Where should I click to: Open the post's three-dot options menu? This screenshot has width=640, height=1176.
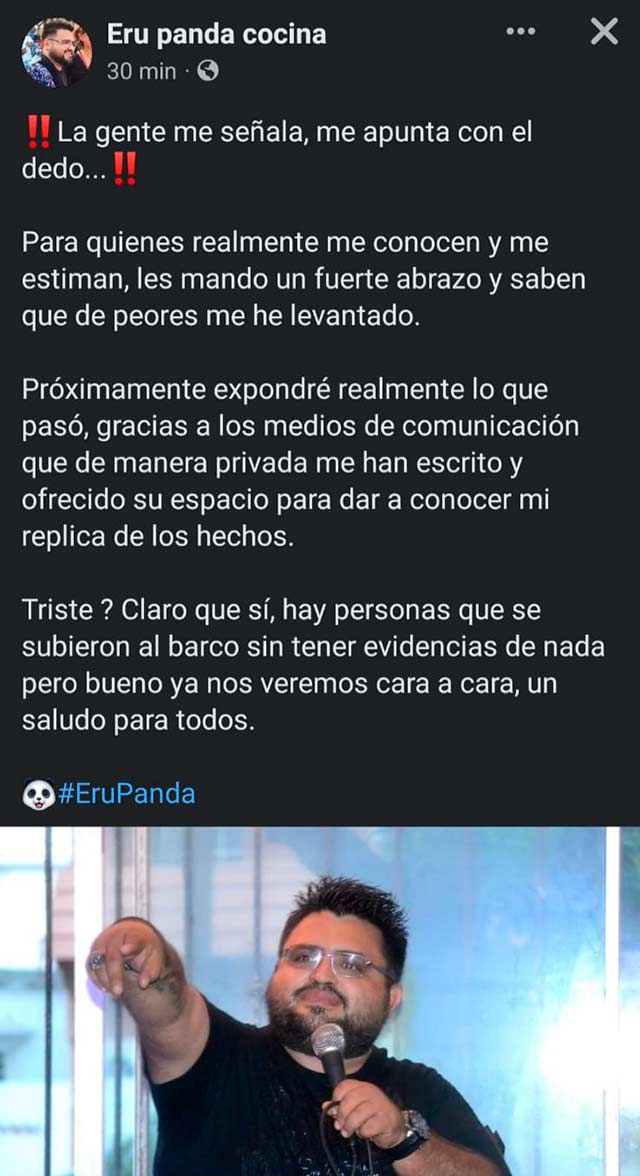521,32
